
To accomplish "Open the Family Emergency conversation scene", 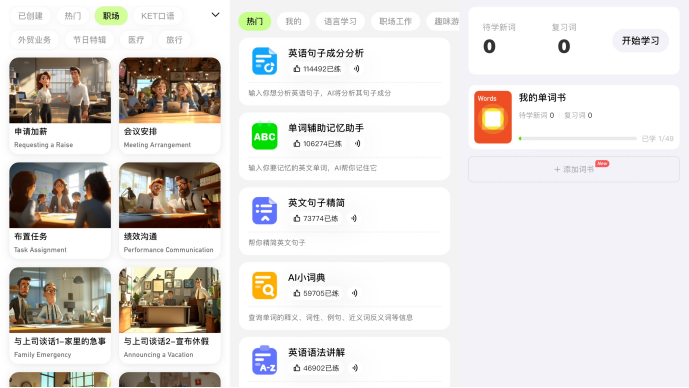I will click(x=60, y=315).
